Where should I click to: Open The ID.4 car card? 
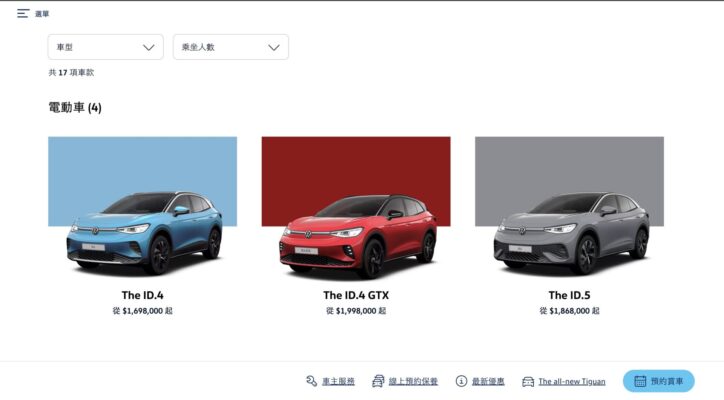[142, 225]
